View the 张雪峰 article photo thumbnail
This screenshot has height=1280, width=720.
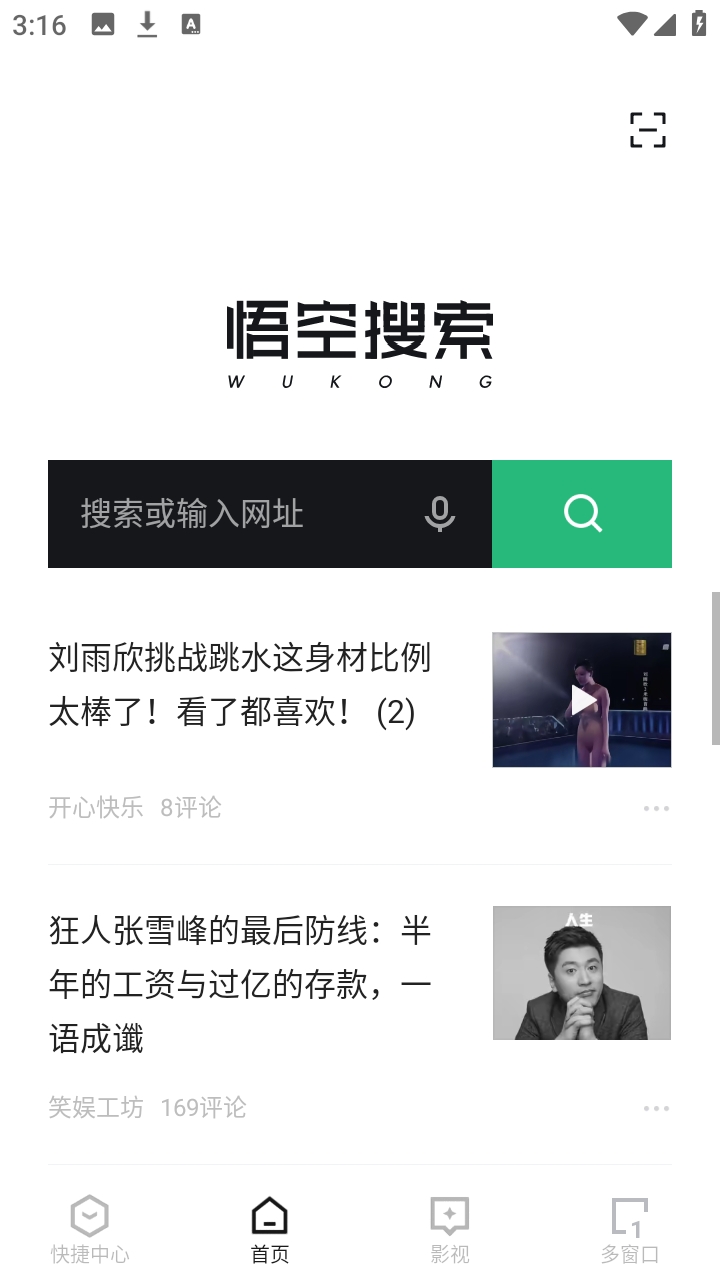pyautogui.click(x=582, y=973)
